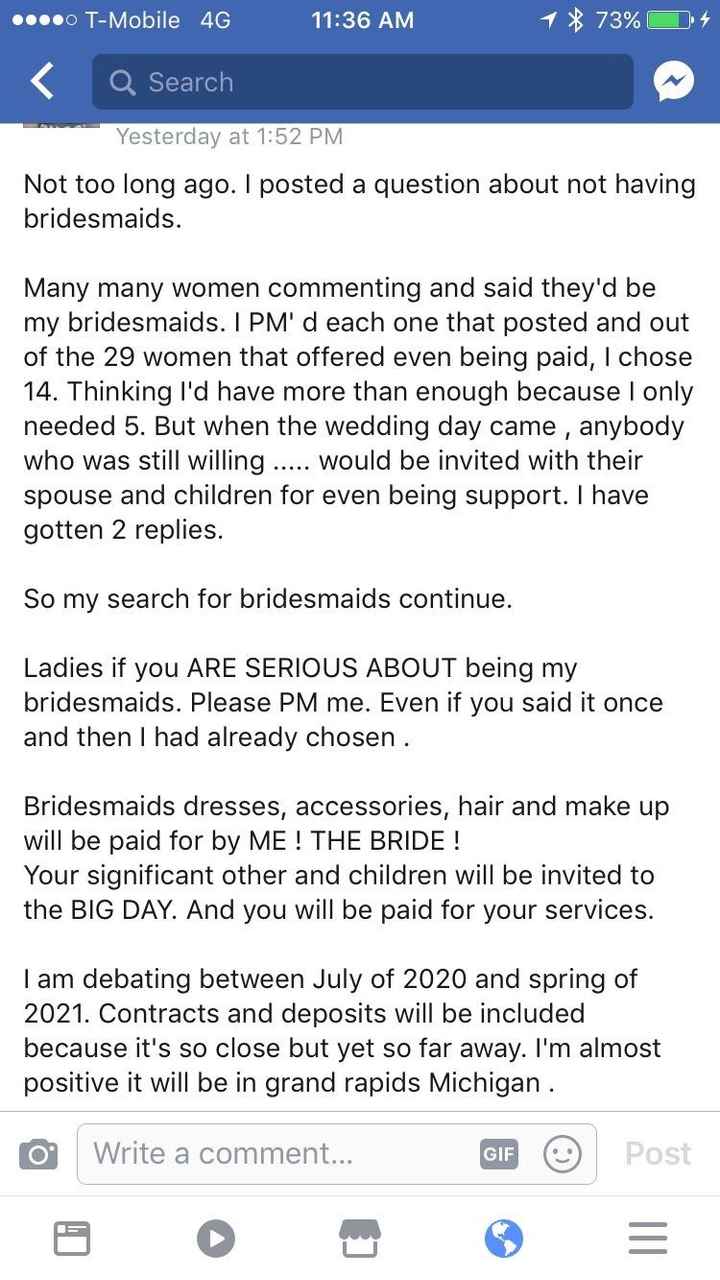
Task: Tap the Search bar at the top
Action: [x=360, y=81]
